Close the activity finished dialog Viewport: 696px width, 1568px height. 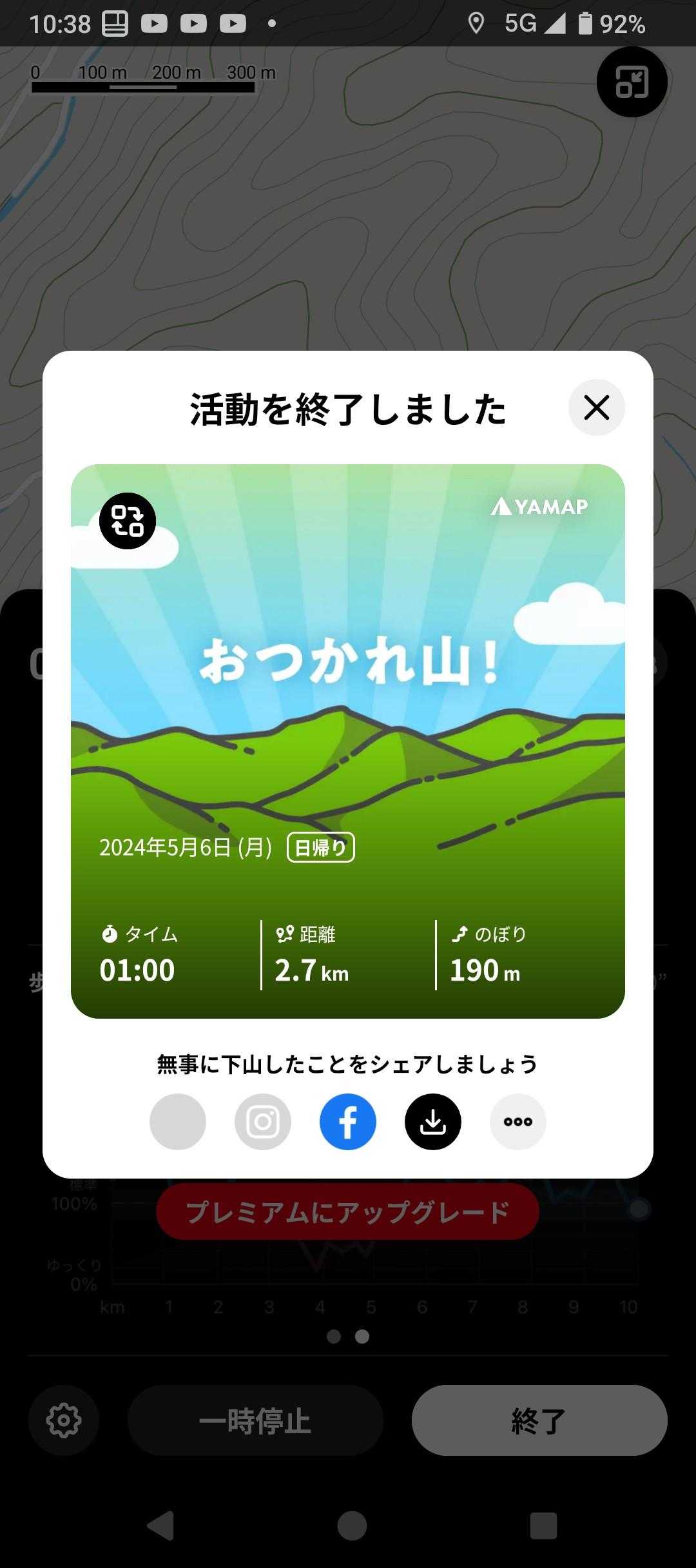click(x=596, y=407)
